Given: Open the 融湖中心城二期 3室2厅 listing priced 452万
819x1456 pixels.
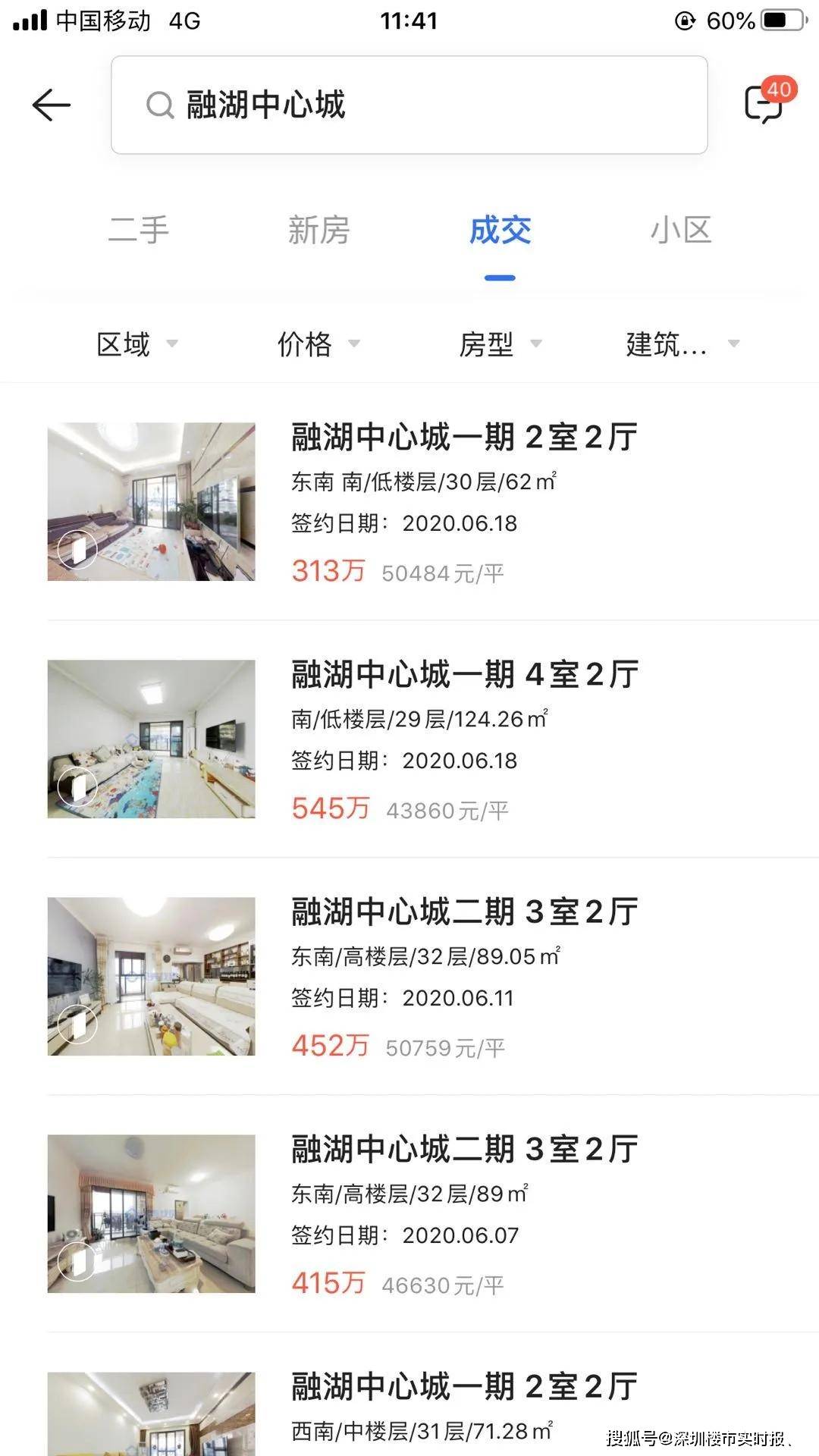Looking at the screenshot, I should click(x=464, y=913).
